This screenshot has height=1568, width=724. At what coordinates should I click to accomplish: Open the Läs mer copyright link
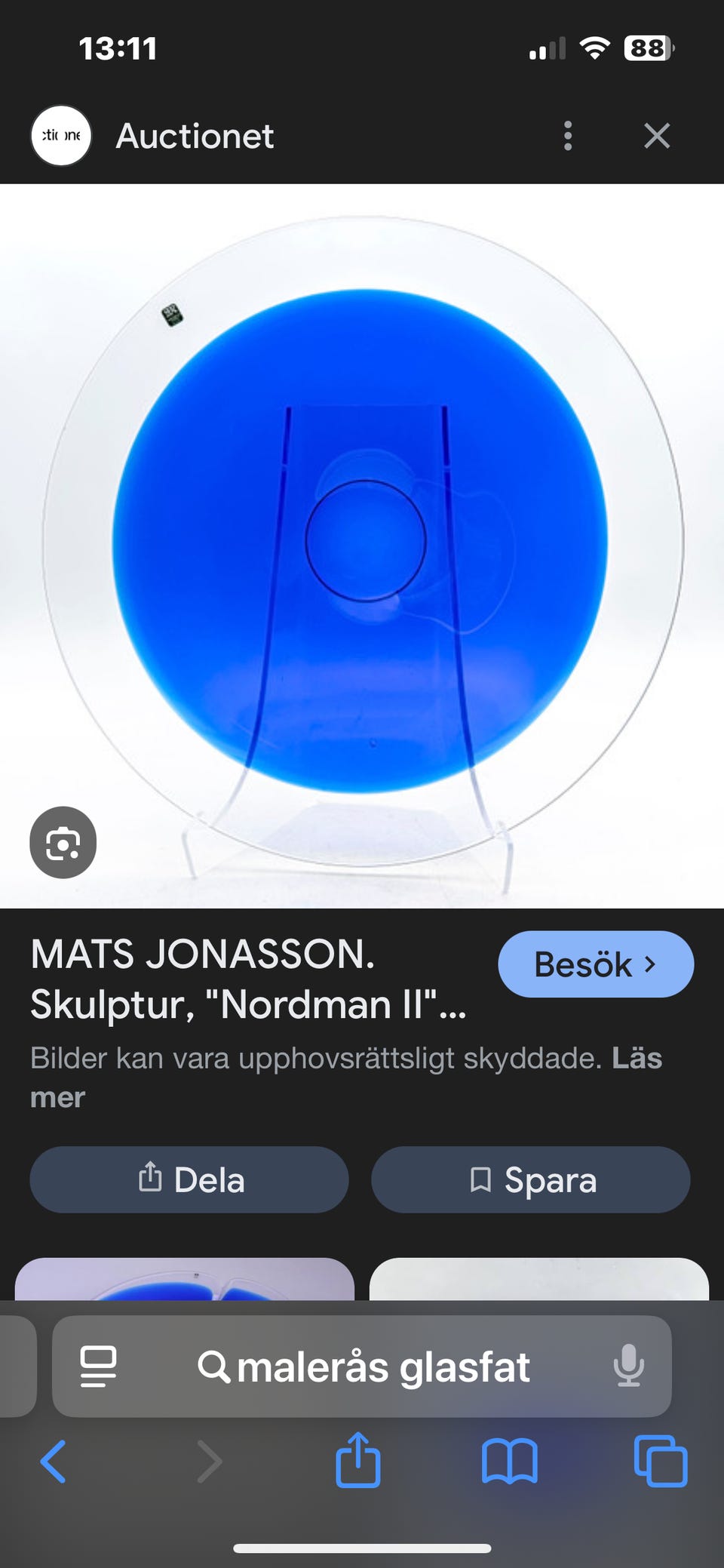click(346, 1078)
